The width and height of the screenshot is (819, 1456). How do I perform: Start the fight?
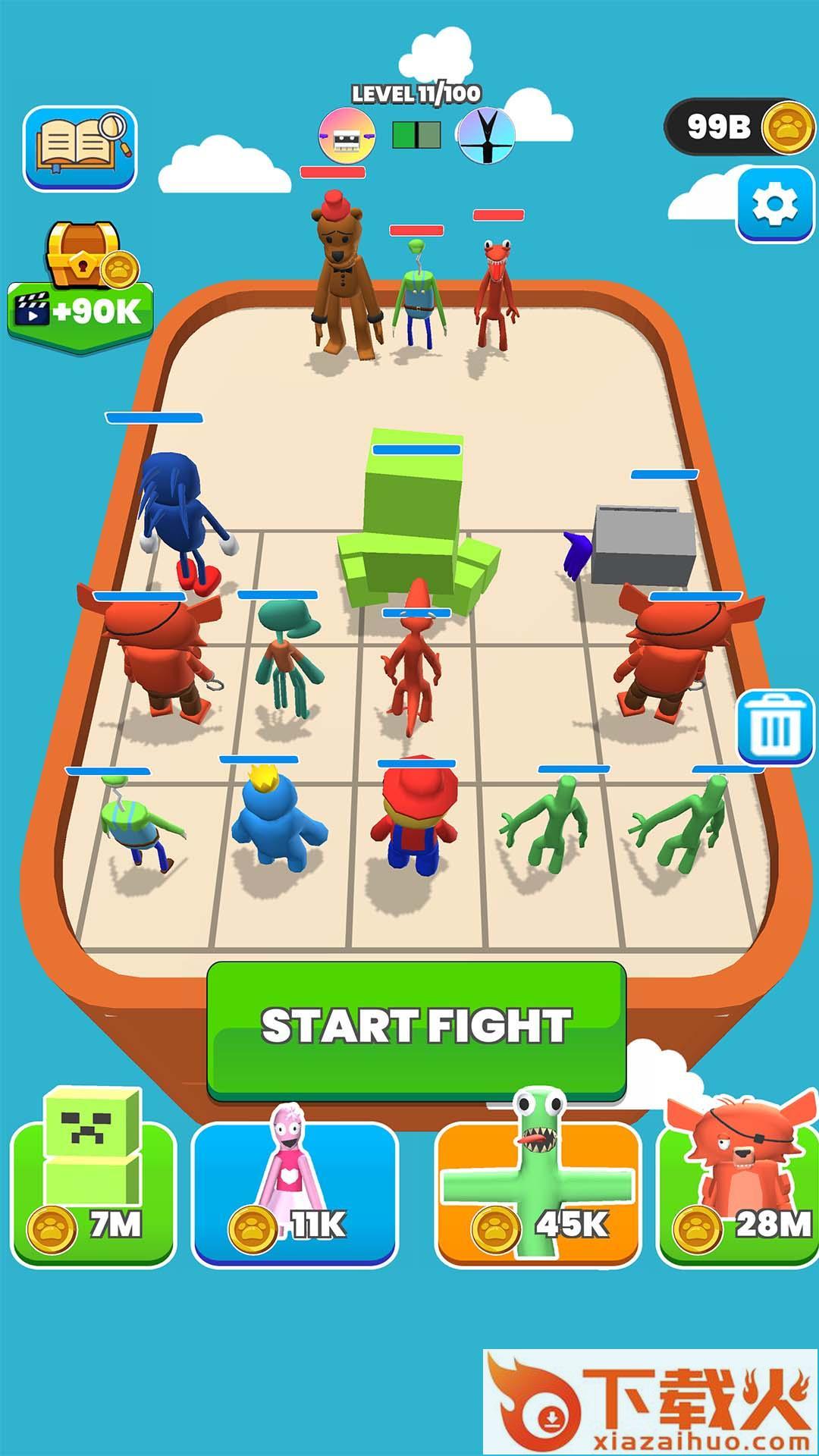coord(416,1028)
